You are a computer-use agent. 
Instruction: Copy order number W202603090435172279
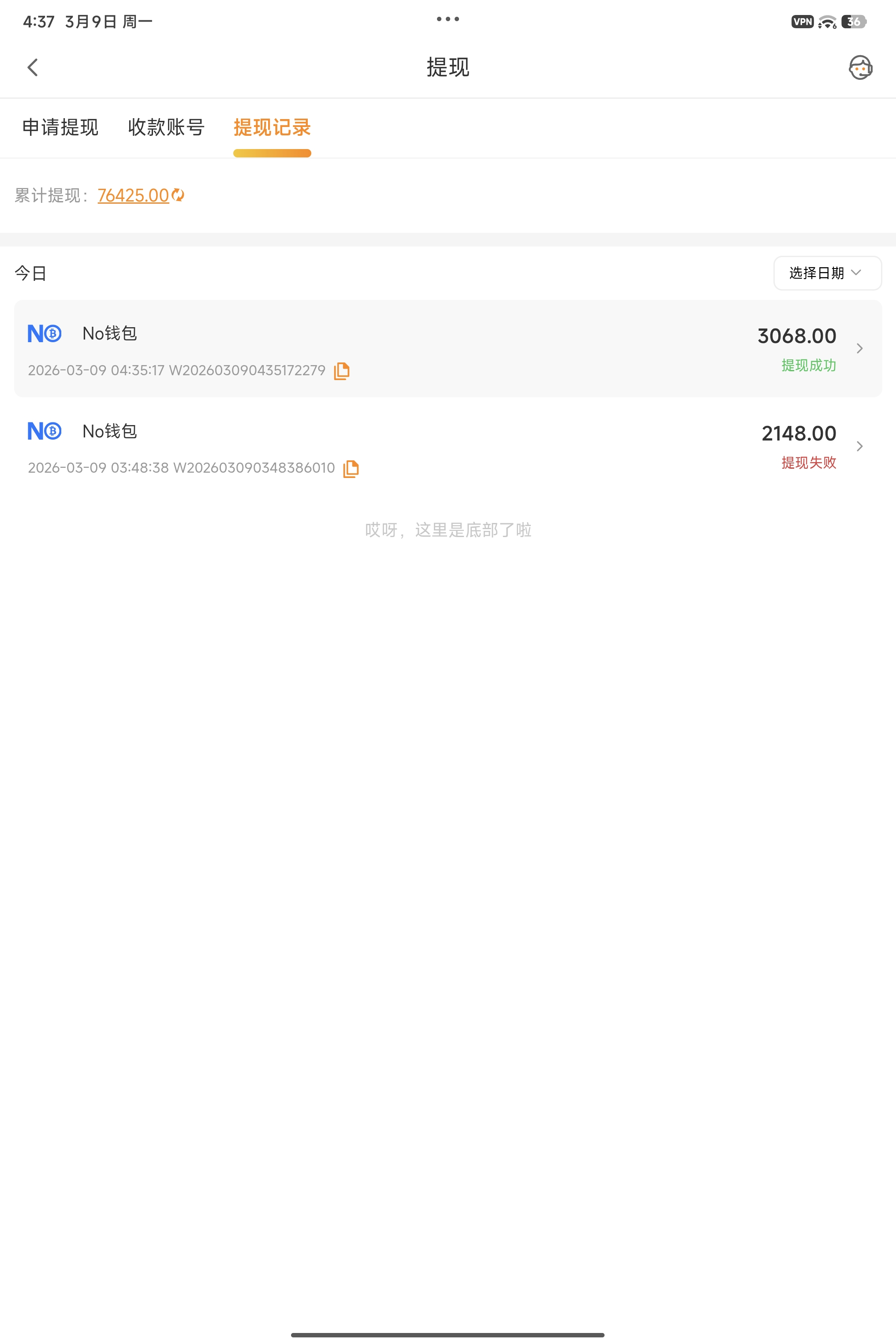pyautogui.click(x=342, y=371)
